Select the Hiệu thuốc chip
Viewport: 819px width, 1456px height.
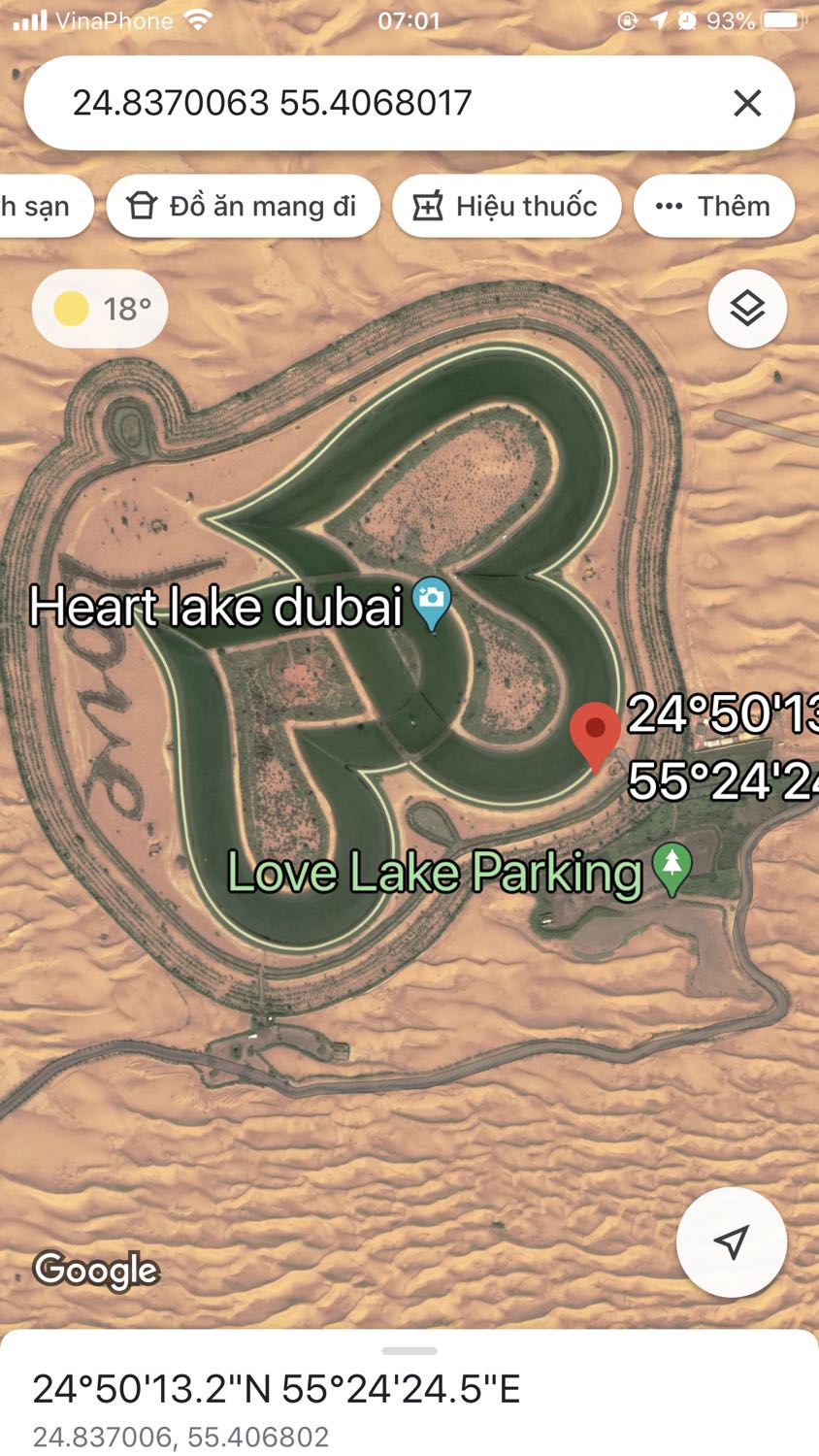507,206
